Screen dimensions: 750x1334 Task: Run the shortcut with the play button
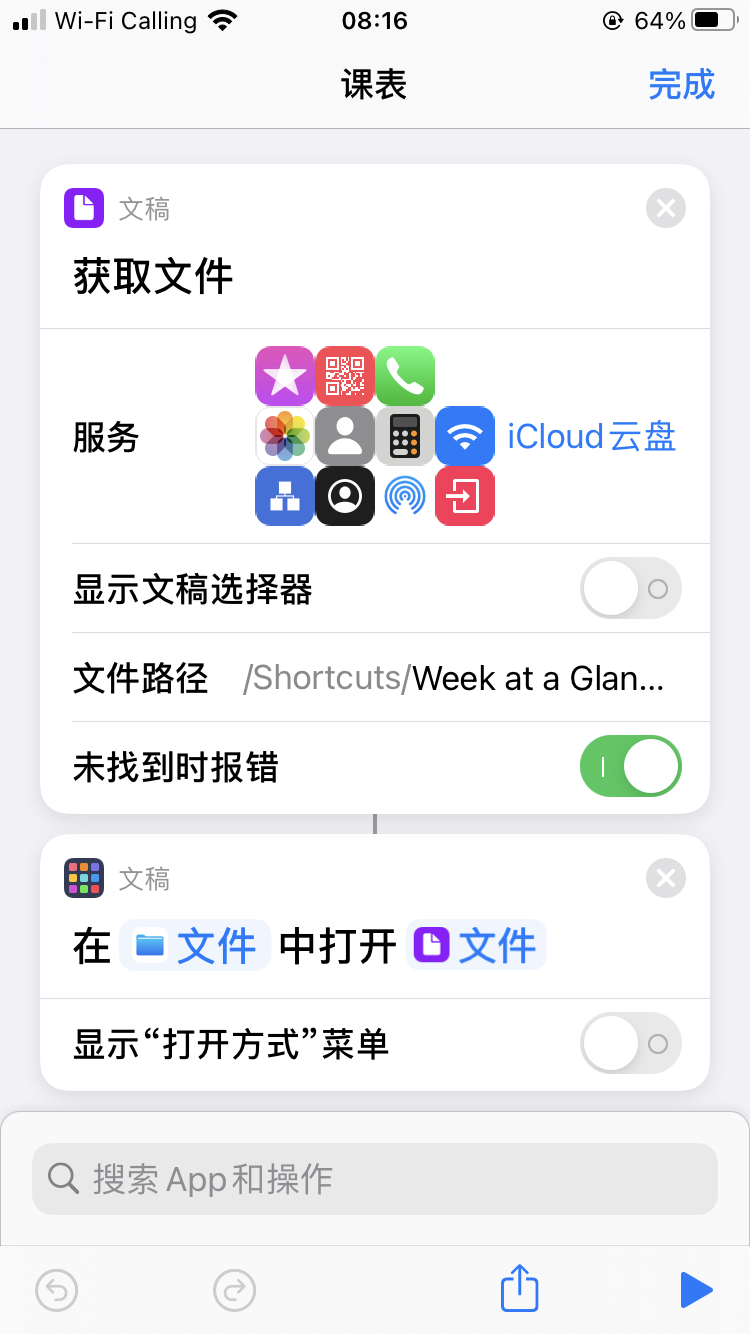[696, 1290]
